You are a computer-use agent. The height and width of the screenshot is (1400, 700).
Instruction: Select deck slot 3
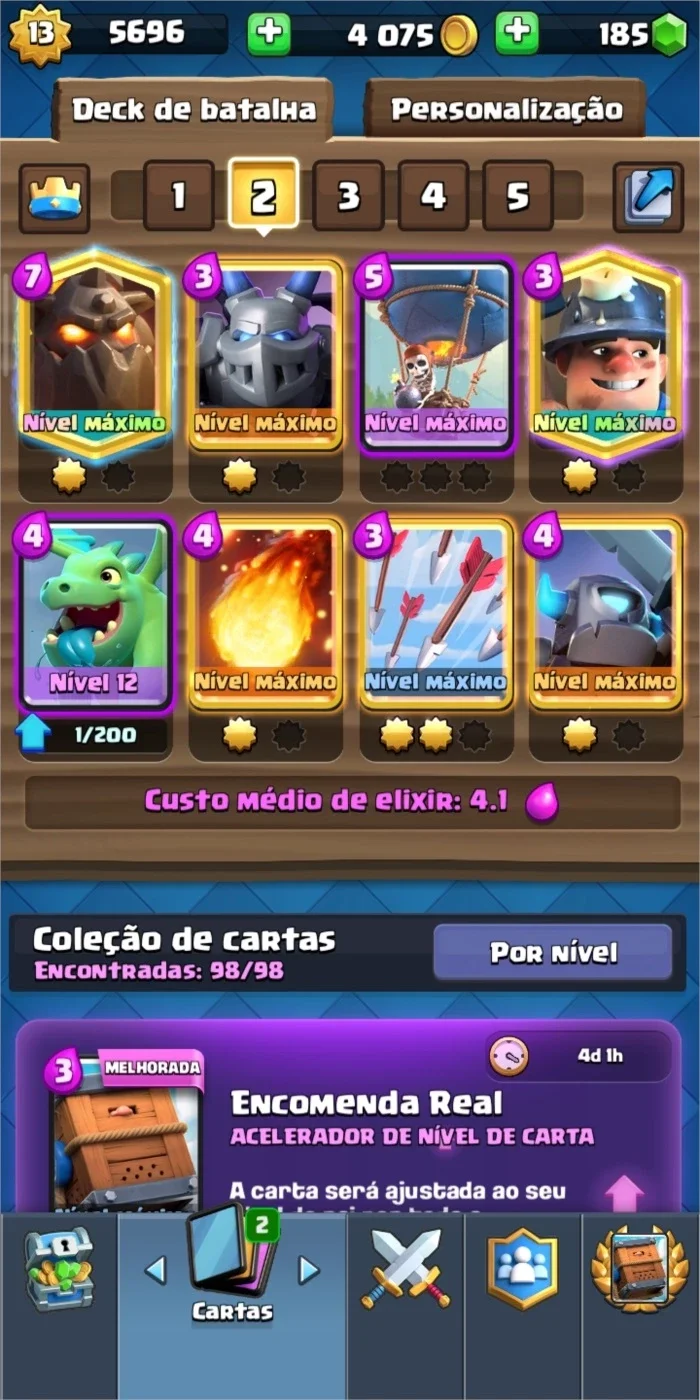click(x=348, y=195)
